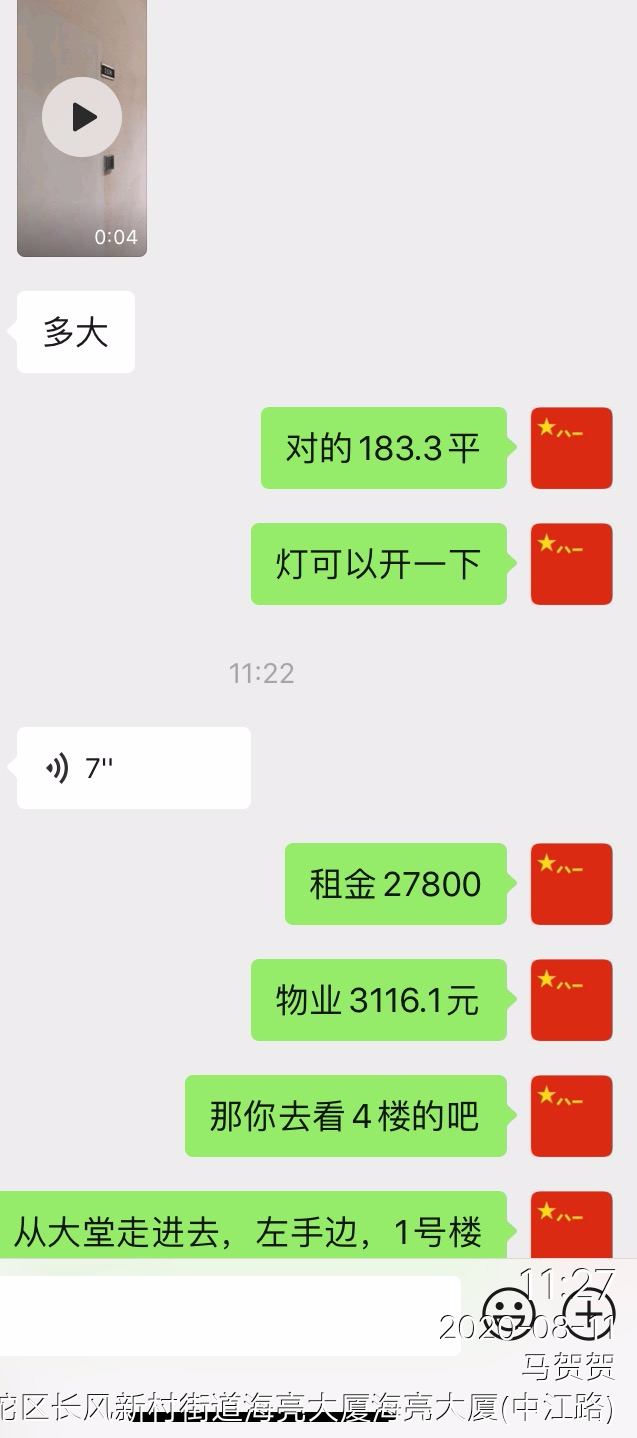
Task: View profile from avatar next to 对的 183.3 平
Action: pyautogui.click(x=571, y=448)
